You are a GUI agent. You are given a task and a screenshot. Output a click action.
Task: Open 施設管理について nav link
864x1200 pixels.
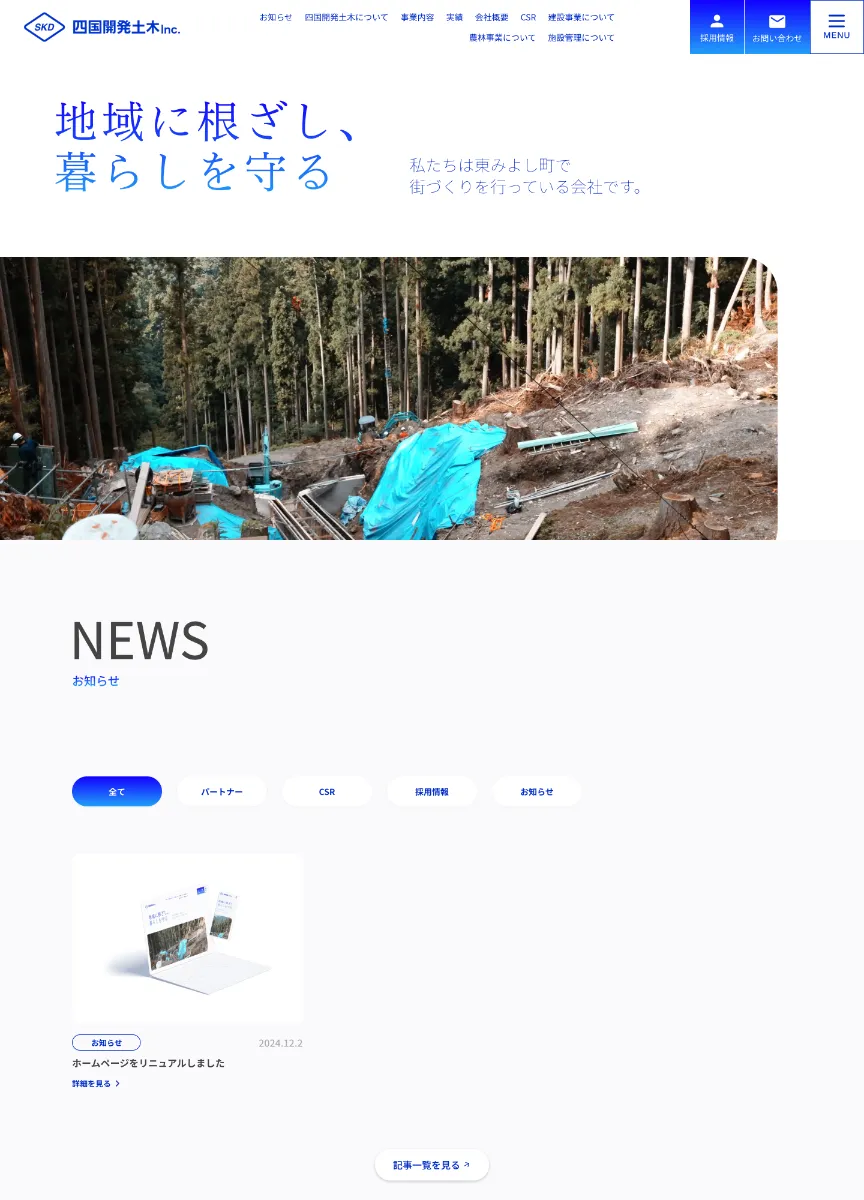click(x=582, y=38)
